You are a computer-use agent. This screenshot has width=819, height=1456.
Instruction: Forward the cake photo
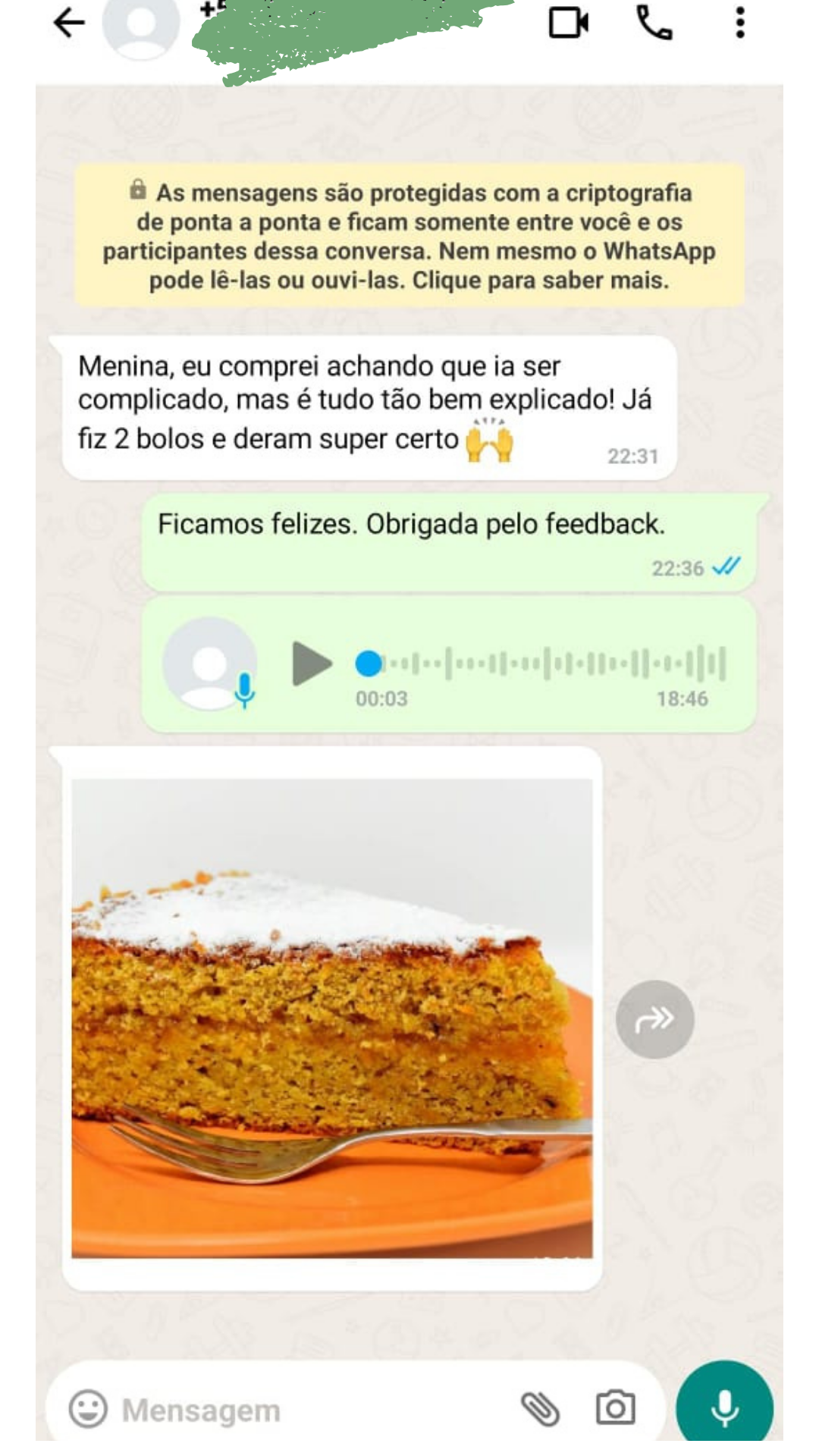coord(654,1019)
